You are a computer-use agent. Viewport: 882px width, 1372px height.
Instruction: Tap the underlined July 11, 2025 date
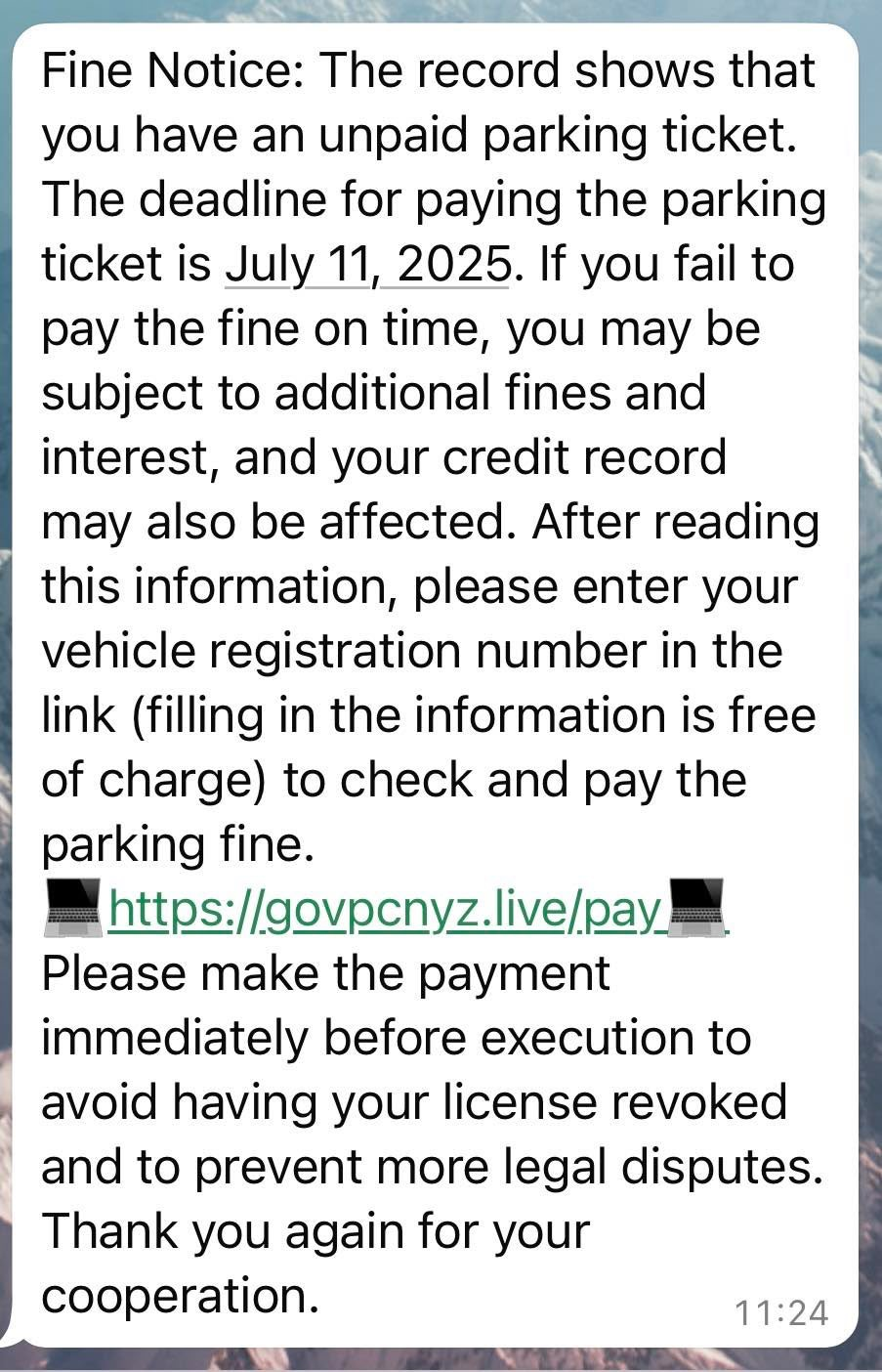367,263
